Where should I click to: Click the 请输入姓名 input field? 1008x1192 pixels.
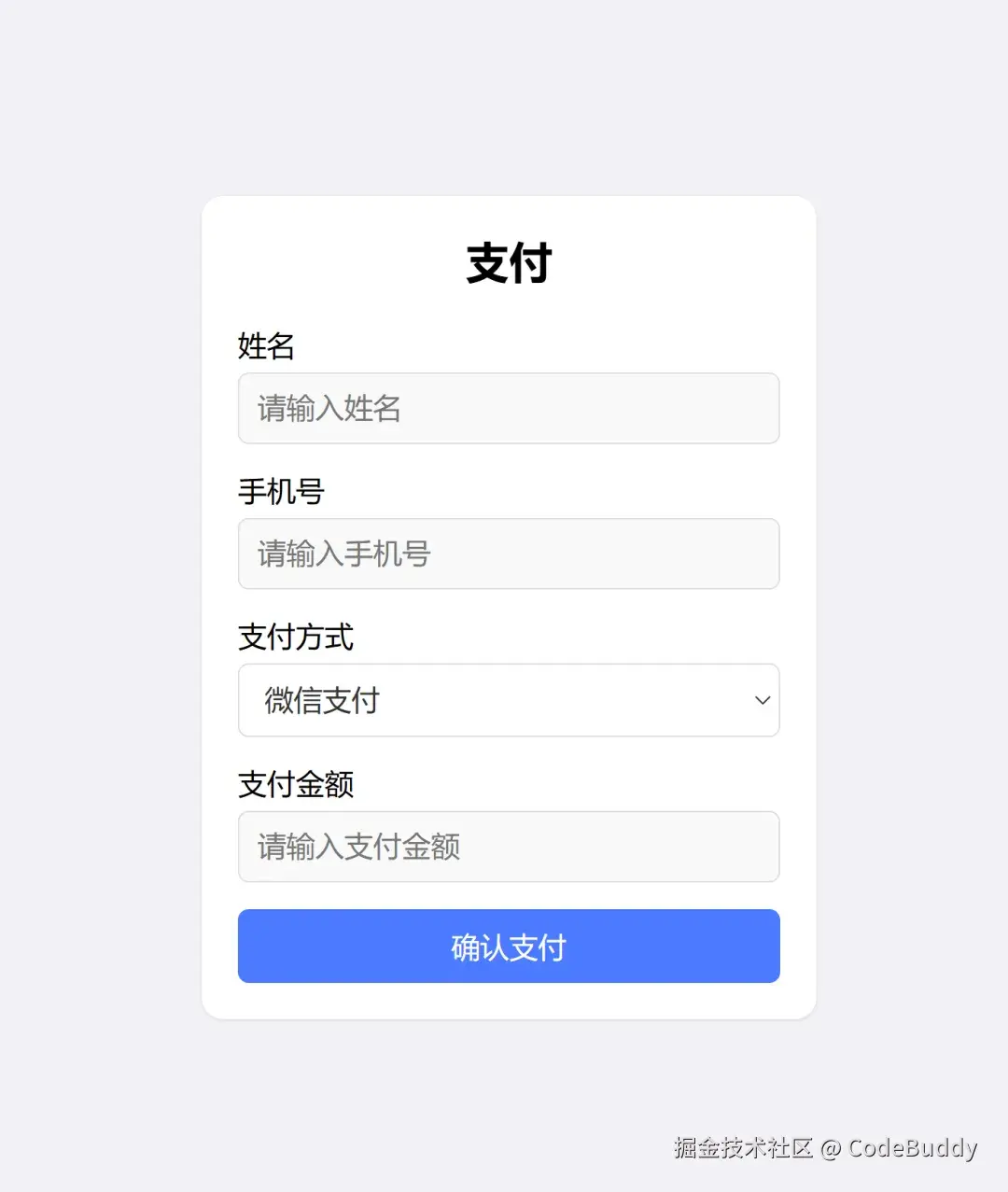(x=509, y=409)
